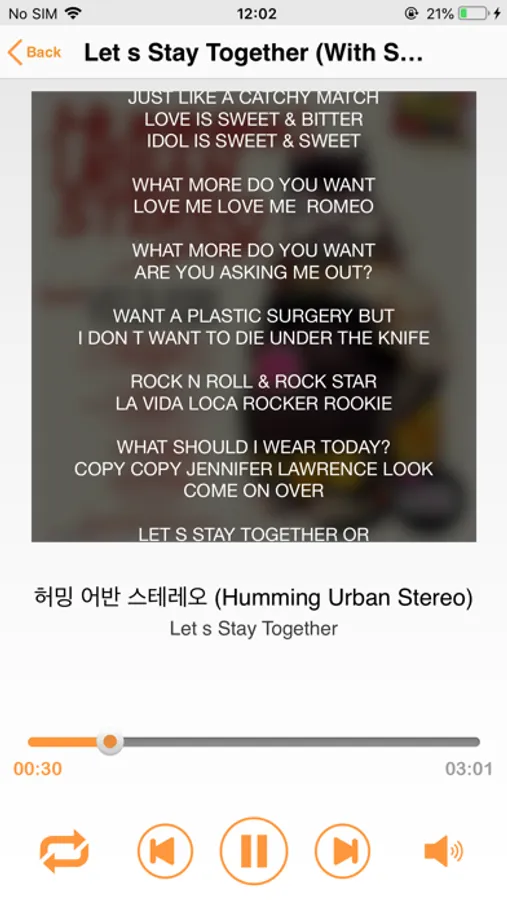
Task: Go back using the Back button
Action: click(x=34, y=52)
